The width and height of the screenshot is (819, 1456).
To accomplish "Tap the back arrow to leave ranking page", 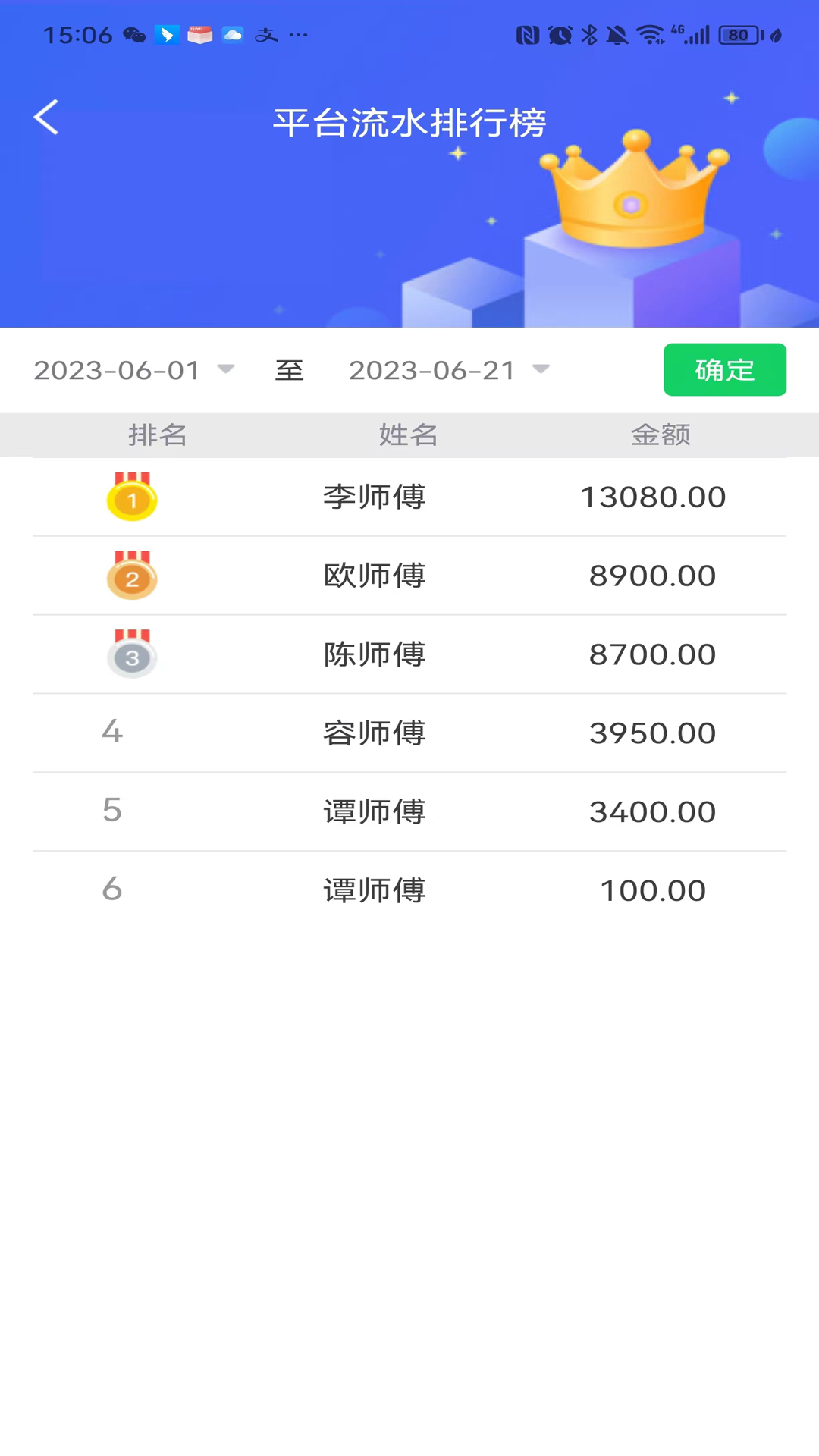I will [45, 118].
